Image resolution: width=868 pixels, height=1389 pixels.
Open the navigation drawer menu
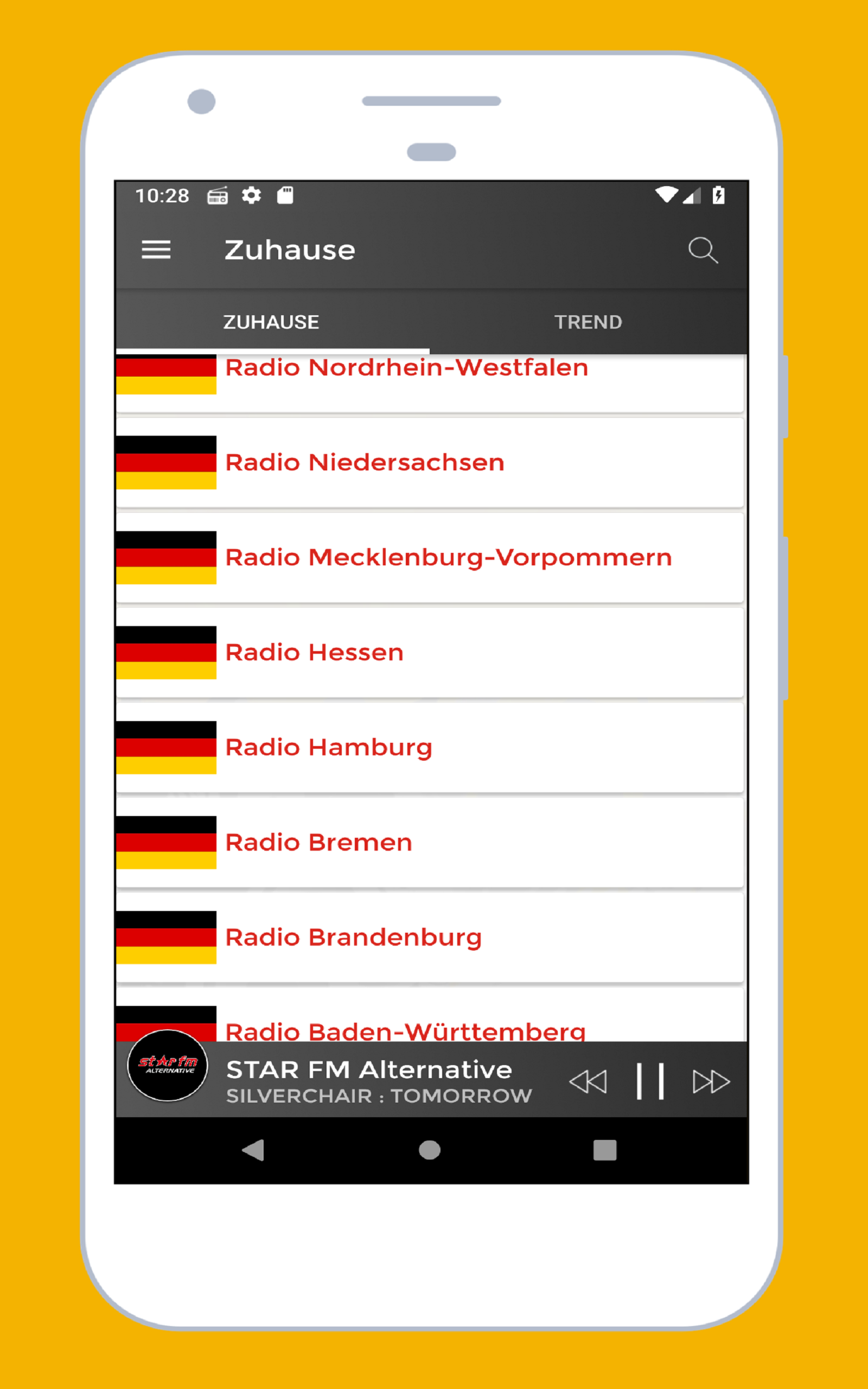coord(156,250)
